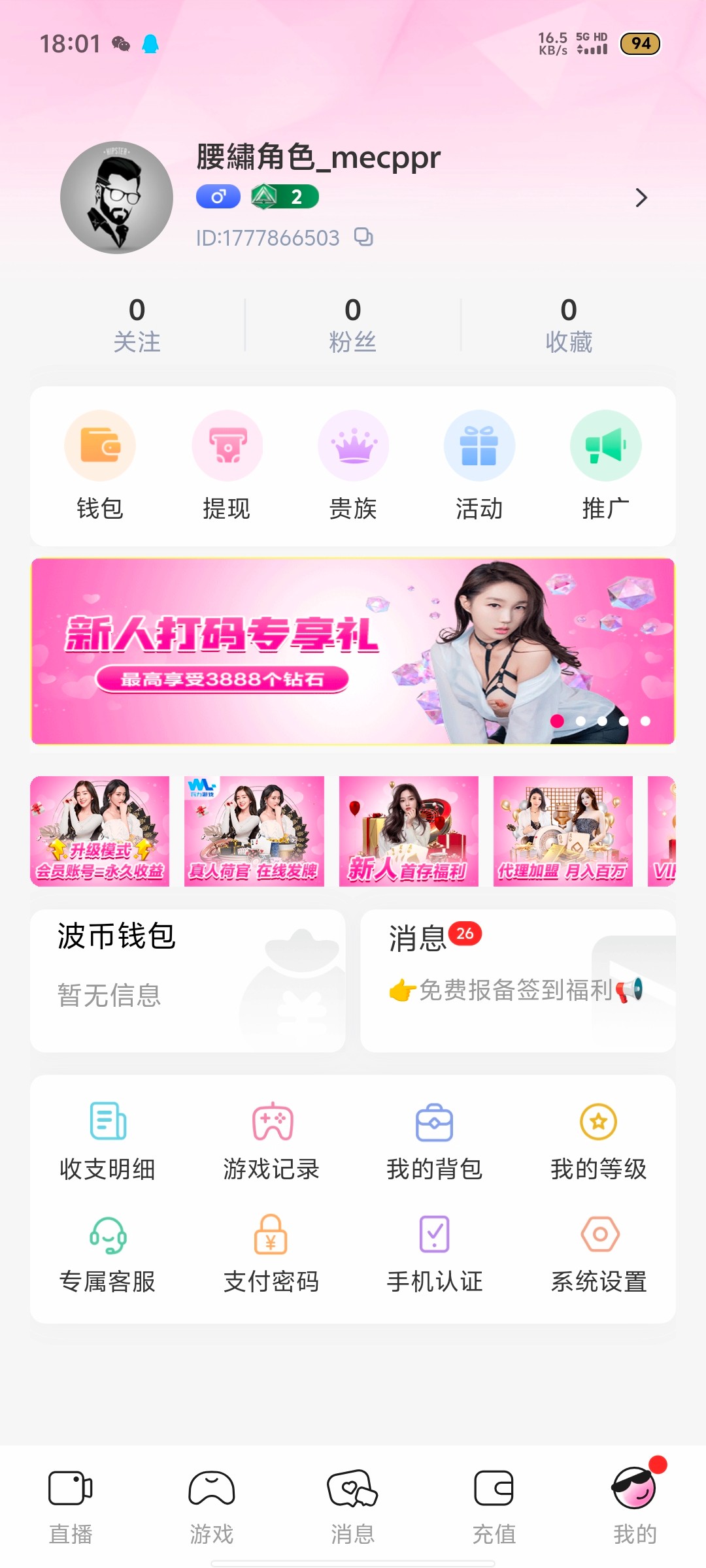Select the 推广 promotion megaphone icon
Screen dimensions: 706x1568
click(x=605, y=464)
